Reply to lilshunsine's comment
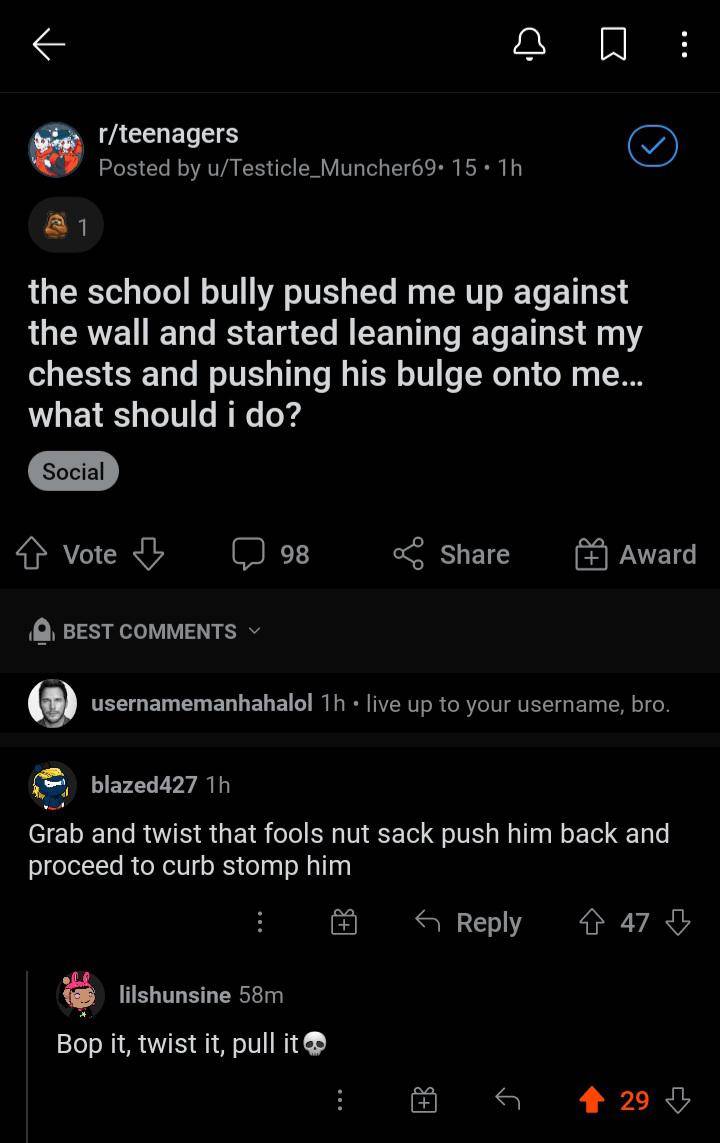The width and height of the screenshot is (720, 1143). click(x=507, y=1100)
